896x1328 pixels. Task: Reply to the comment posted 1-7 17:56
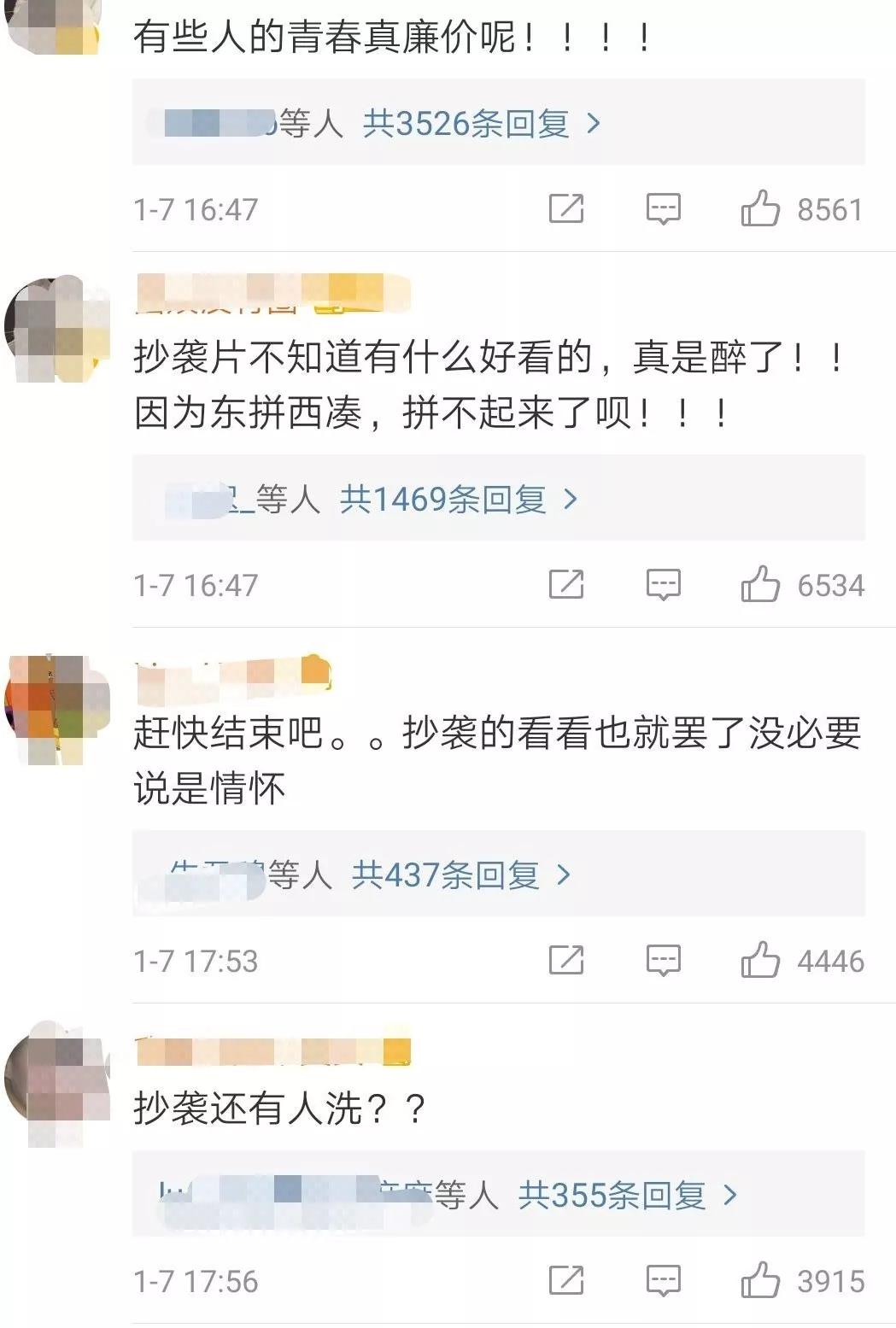pyautogui.click(x=664, y=1281)
